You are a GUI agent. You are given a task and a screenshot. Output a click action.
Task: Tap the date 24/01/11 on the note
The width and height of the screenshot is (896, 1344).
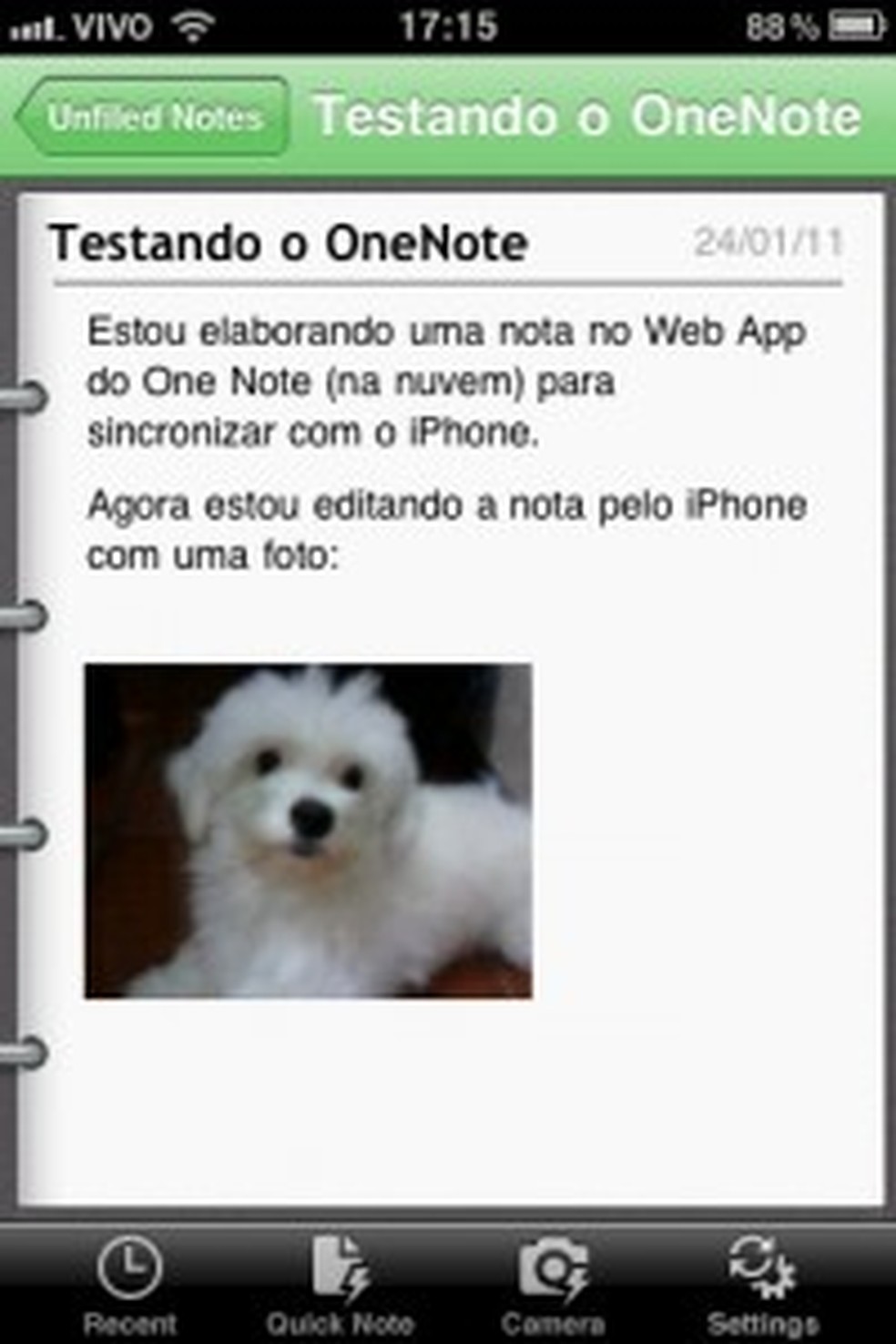(769, 242)
